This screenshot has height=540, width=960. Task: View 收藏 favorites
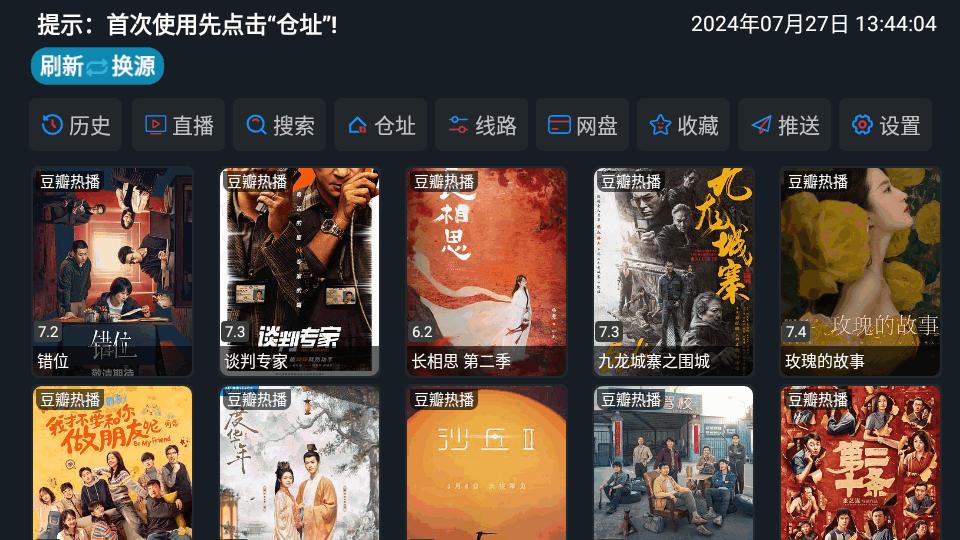tap(684, 125)
